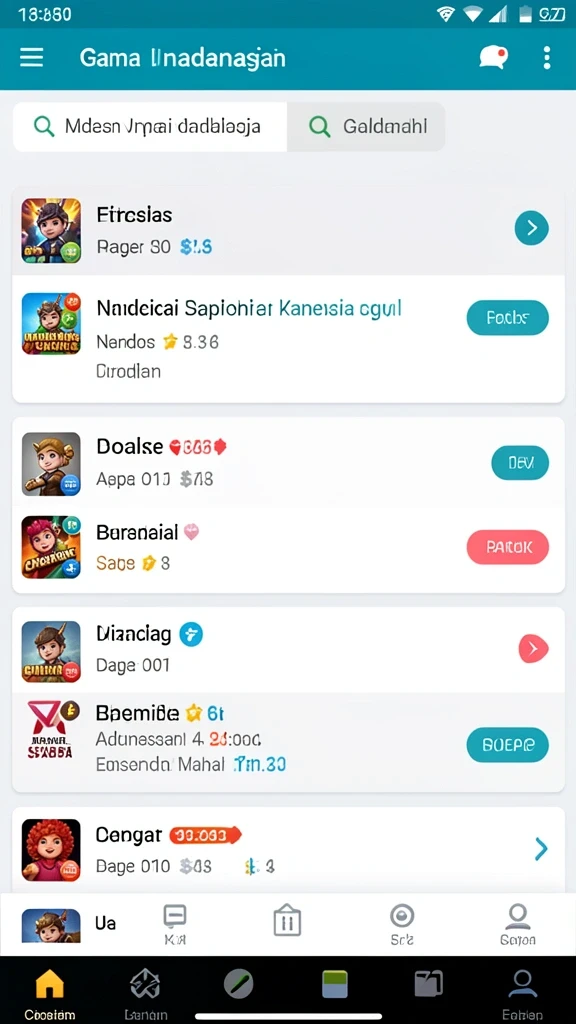Select the Galdmahl search chip
The image size is (576, 1024).
366,127
